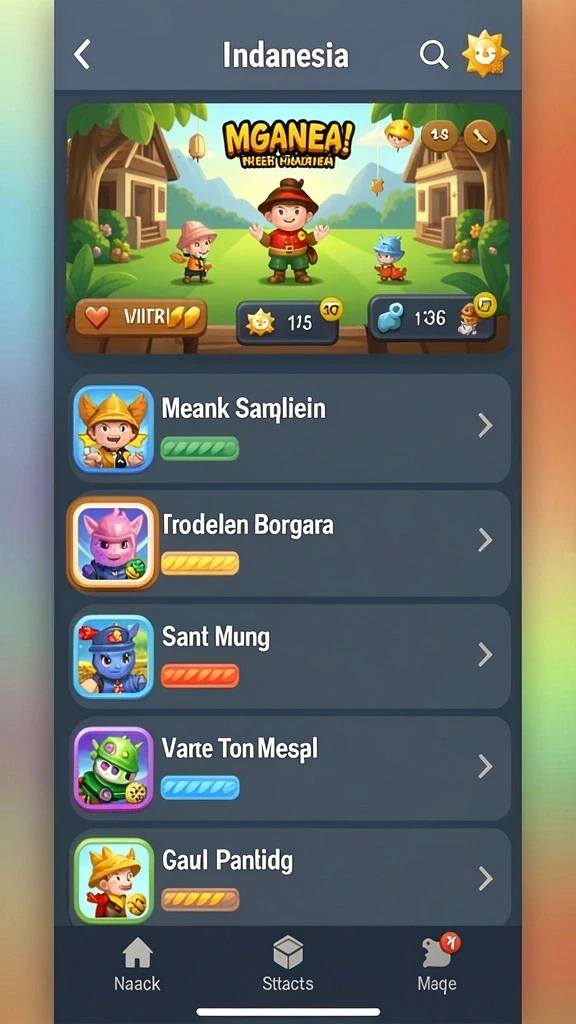Switch to the Sttacts tab
Screen dimensions: 576x1024
click(x=288, y=964)
